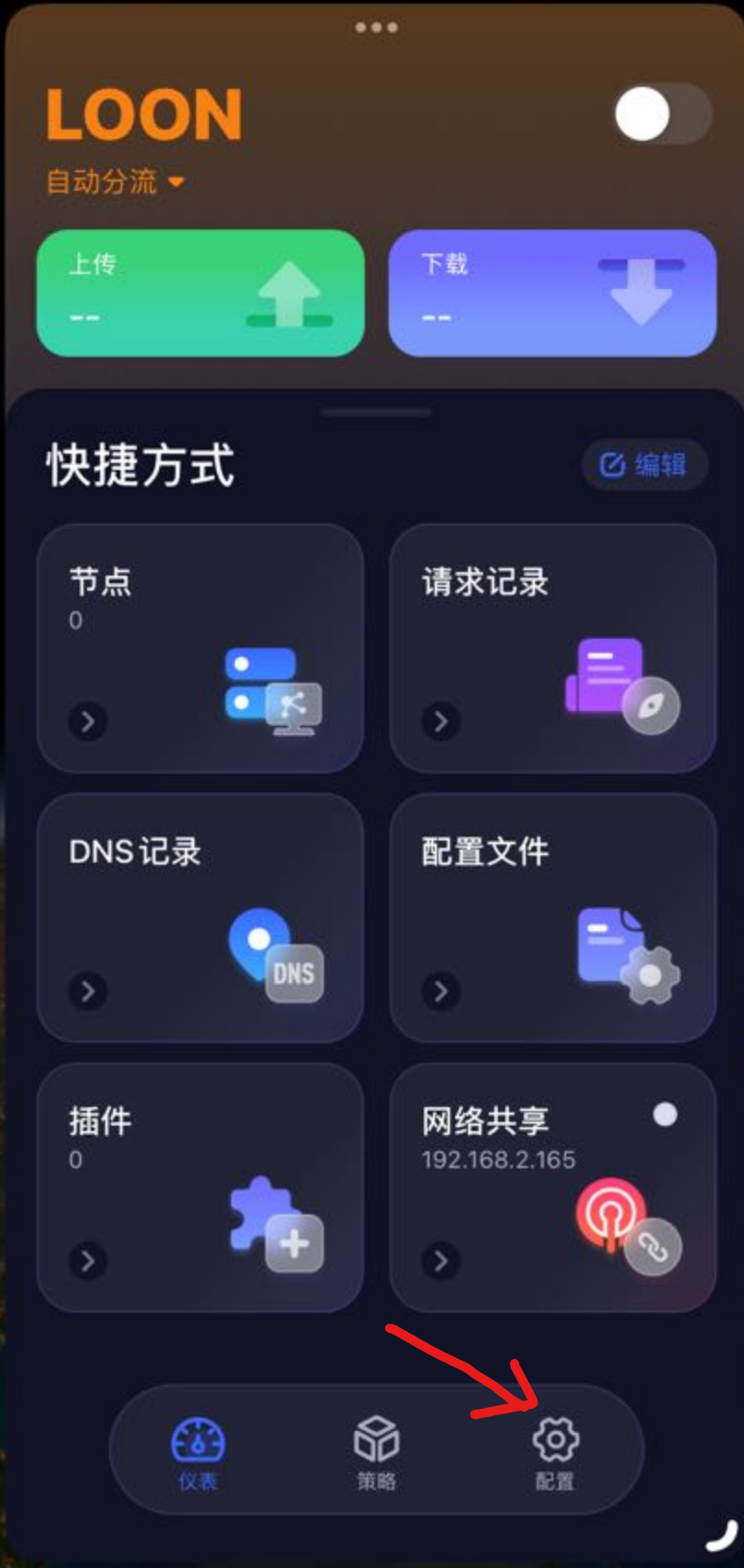
Task: Tap the 编辑 shortcuts button
Action: pyautogui.click(x=644, y=464)
